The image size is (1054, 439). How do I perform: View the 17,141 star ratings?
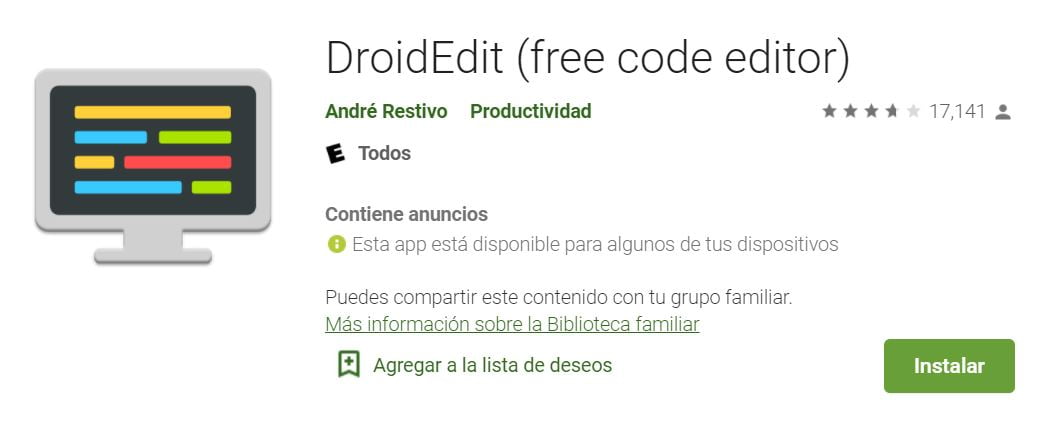coord(916,112)
